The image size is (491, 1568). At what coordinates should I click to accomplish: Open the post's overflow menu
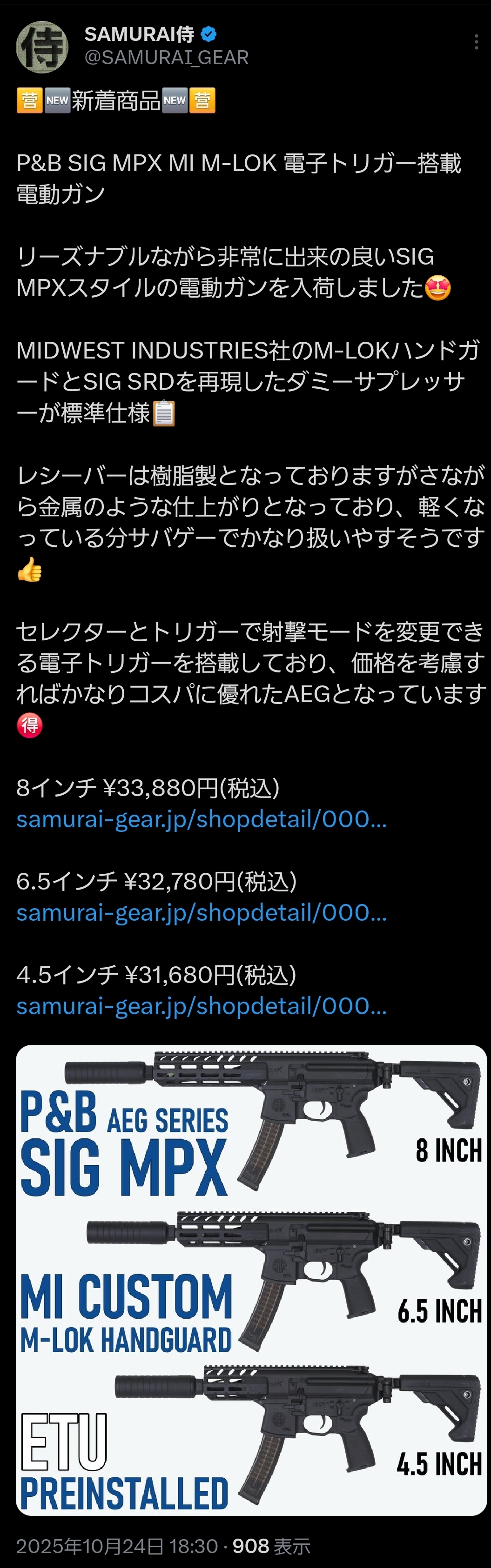[476, 42]
